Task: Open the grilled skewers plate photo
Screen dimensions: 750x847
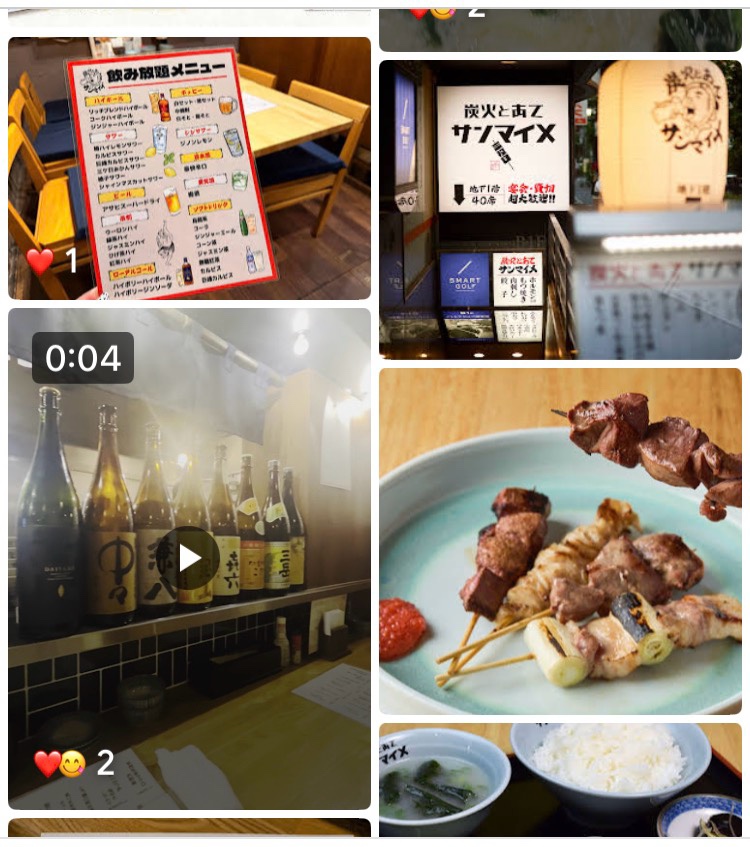Action: coord(560,541)
